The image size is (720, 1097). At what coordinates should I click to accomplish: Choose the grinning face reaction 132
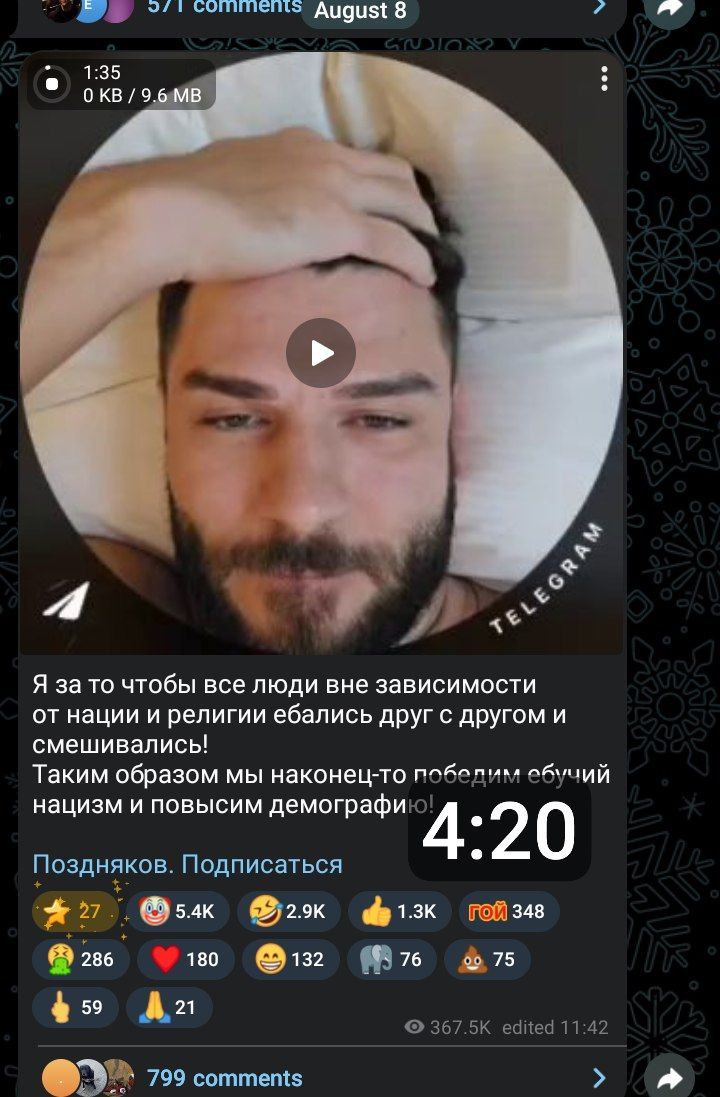click(290, 959)
